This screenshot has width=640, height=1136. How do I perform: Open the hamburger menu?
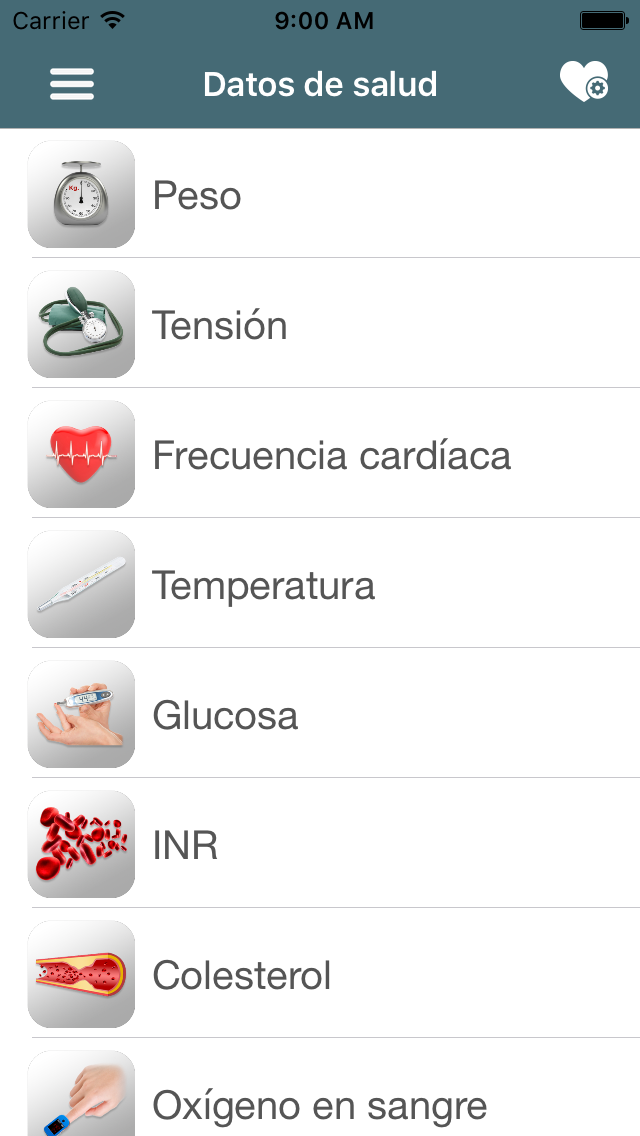point(72,84)
